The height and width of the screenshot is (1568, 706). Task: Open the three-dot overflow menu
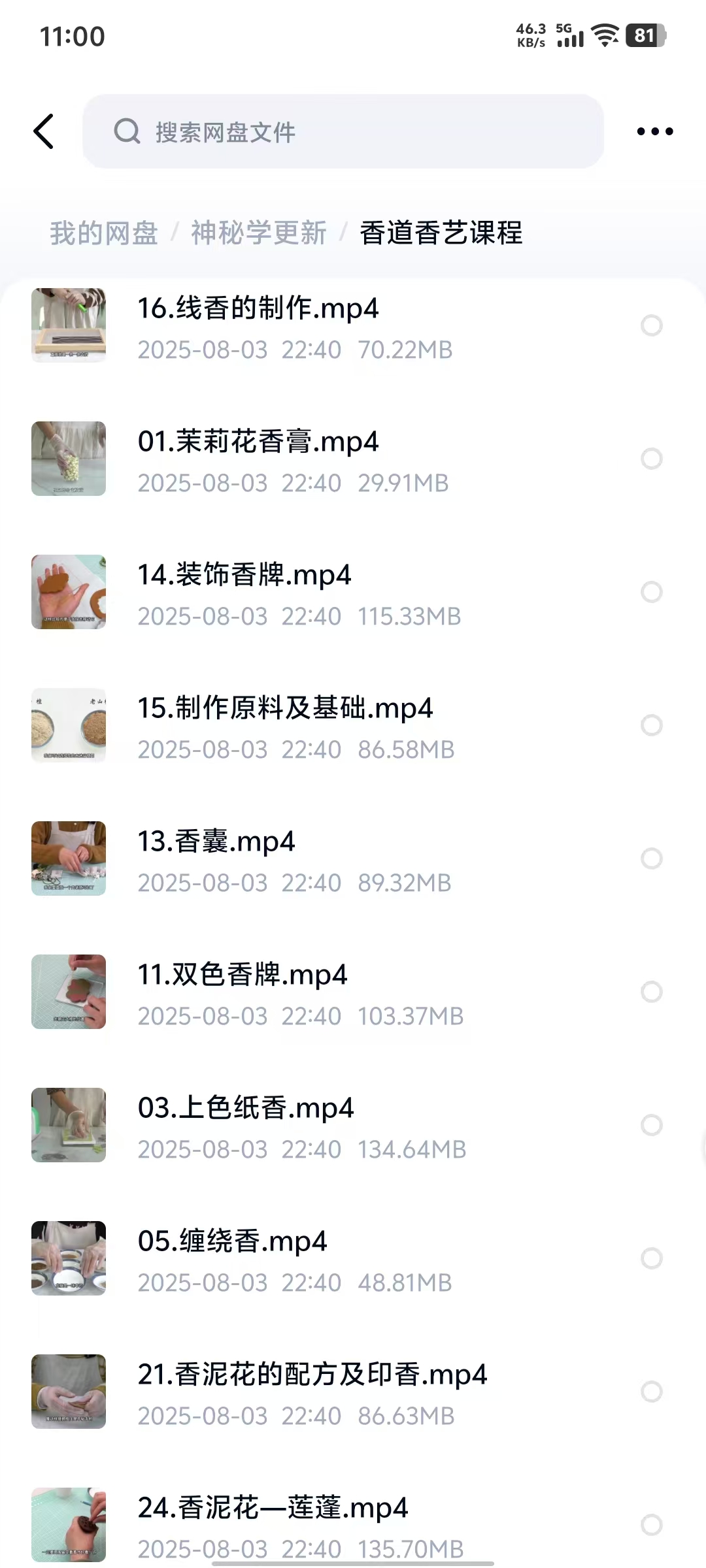654,131
